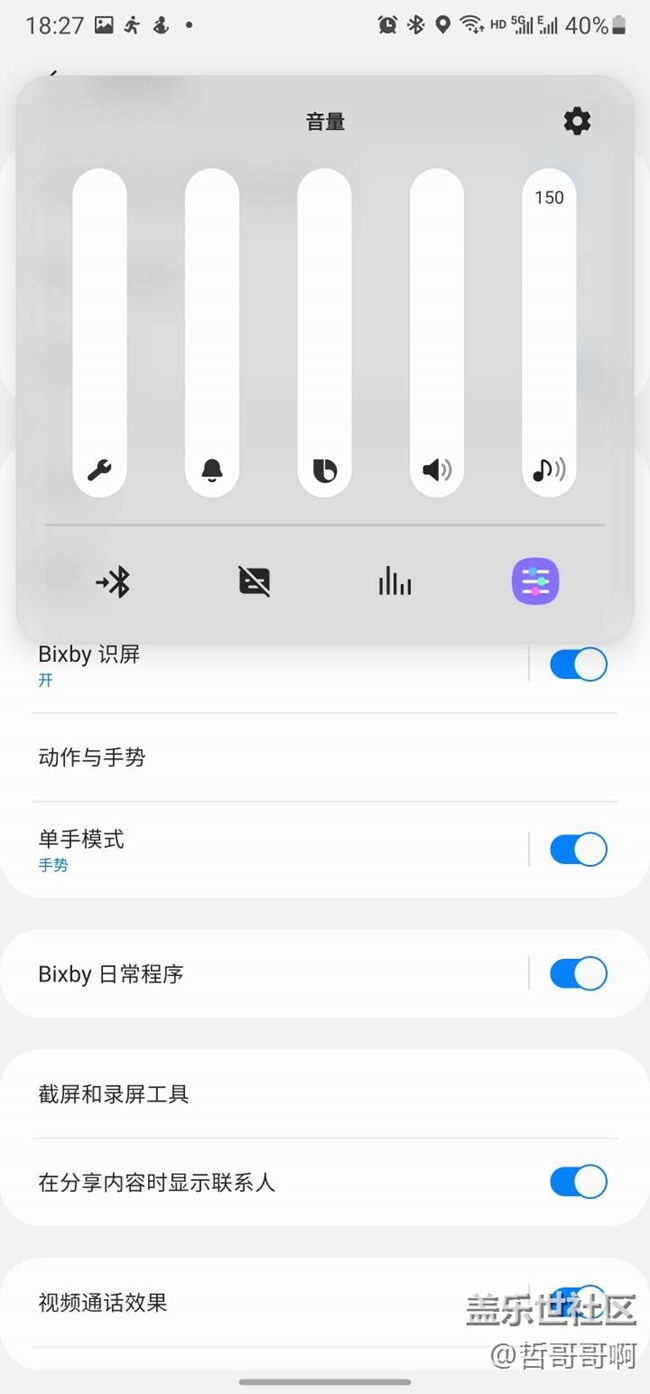Tap the system sound speaker slider
Viewport: 650px width, 1394px height.
pyautogui.click(x=437, y=330)
